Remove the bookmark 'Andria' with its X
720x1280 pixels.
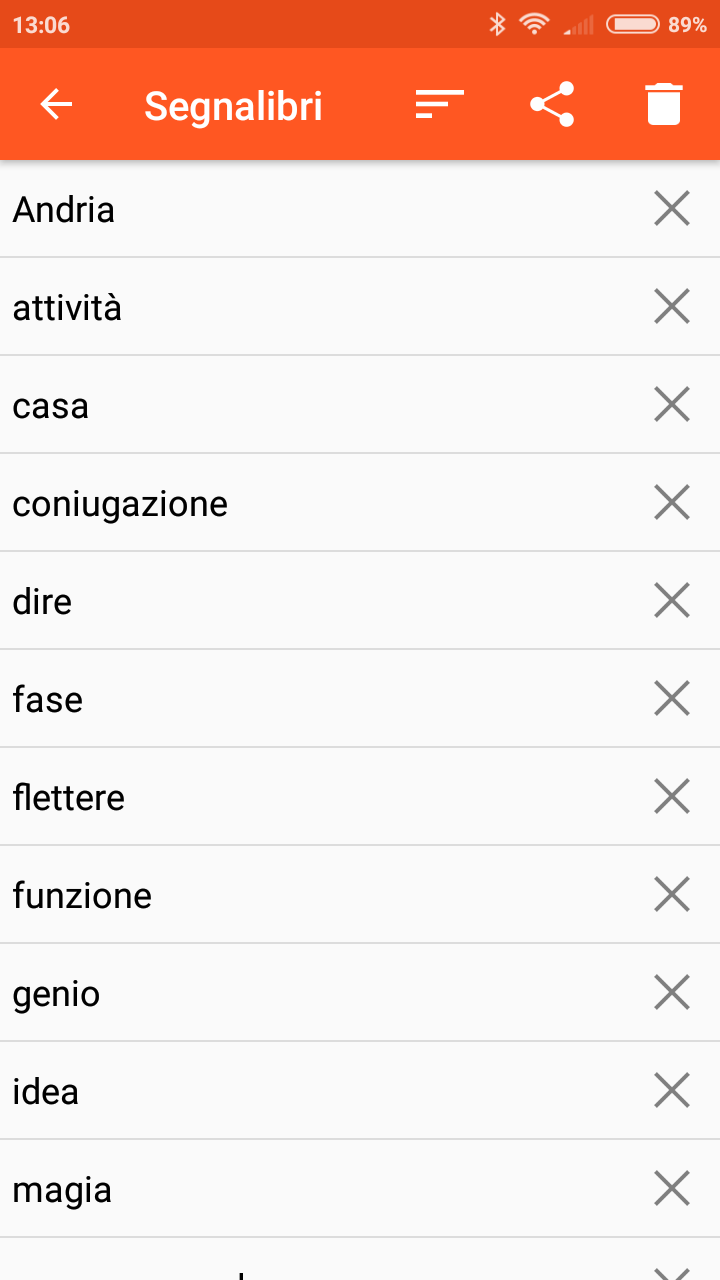tap(671, 208)
